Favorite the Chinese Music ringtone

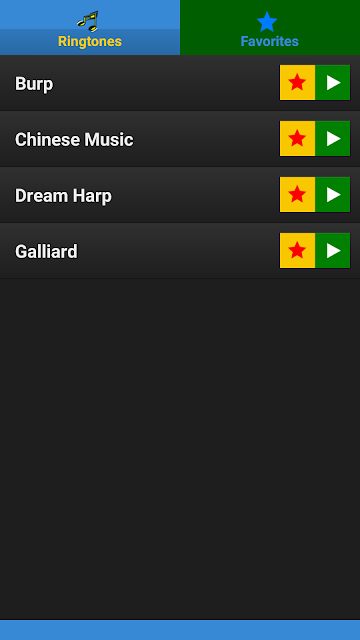(297, 138)
